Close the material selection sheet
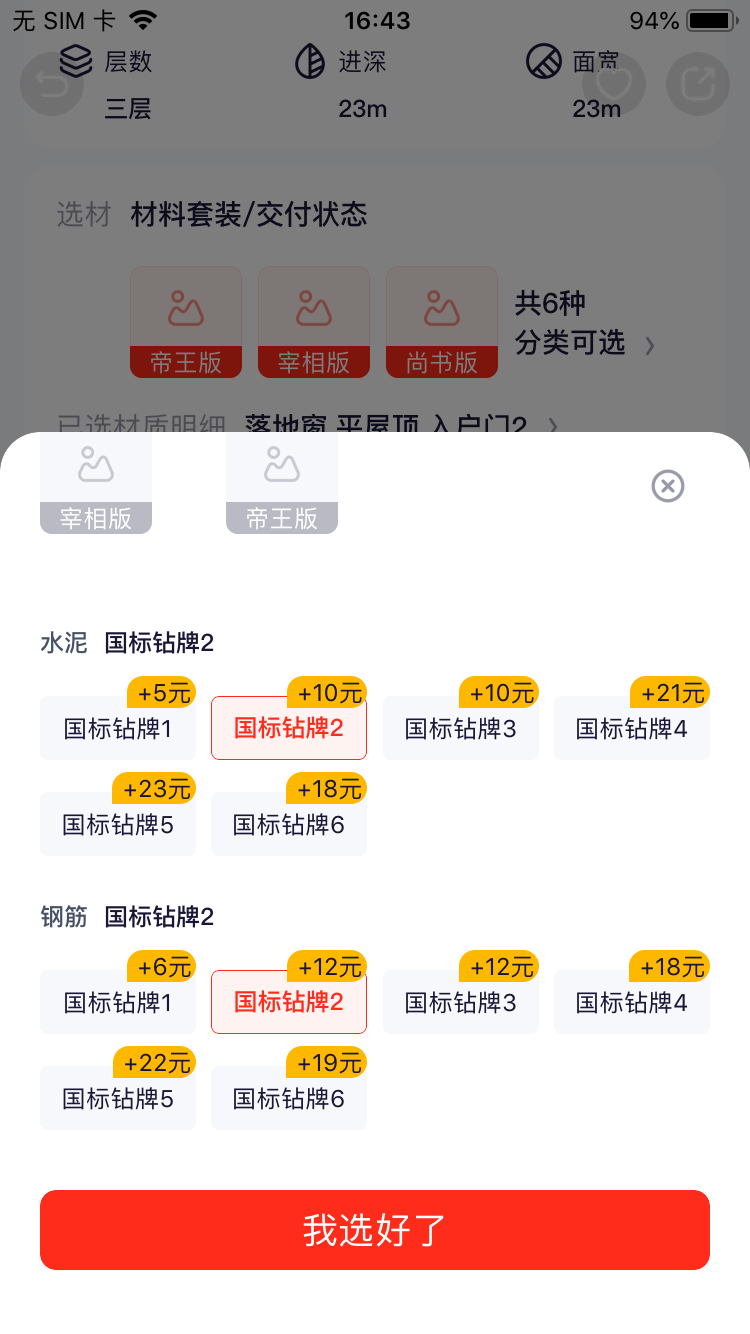Viewport: 750px width, 1334px height. coord(668,486)
